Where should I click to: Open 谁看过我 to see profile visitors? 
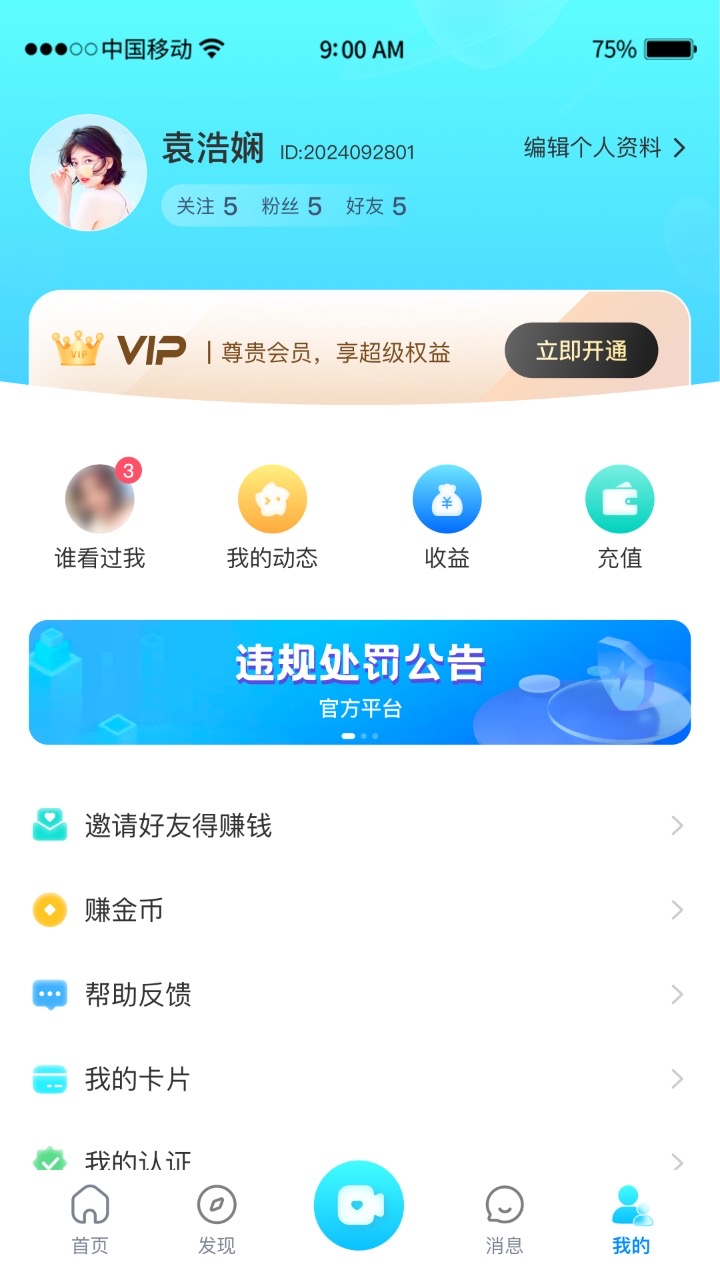[97, 498]
